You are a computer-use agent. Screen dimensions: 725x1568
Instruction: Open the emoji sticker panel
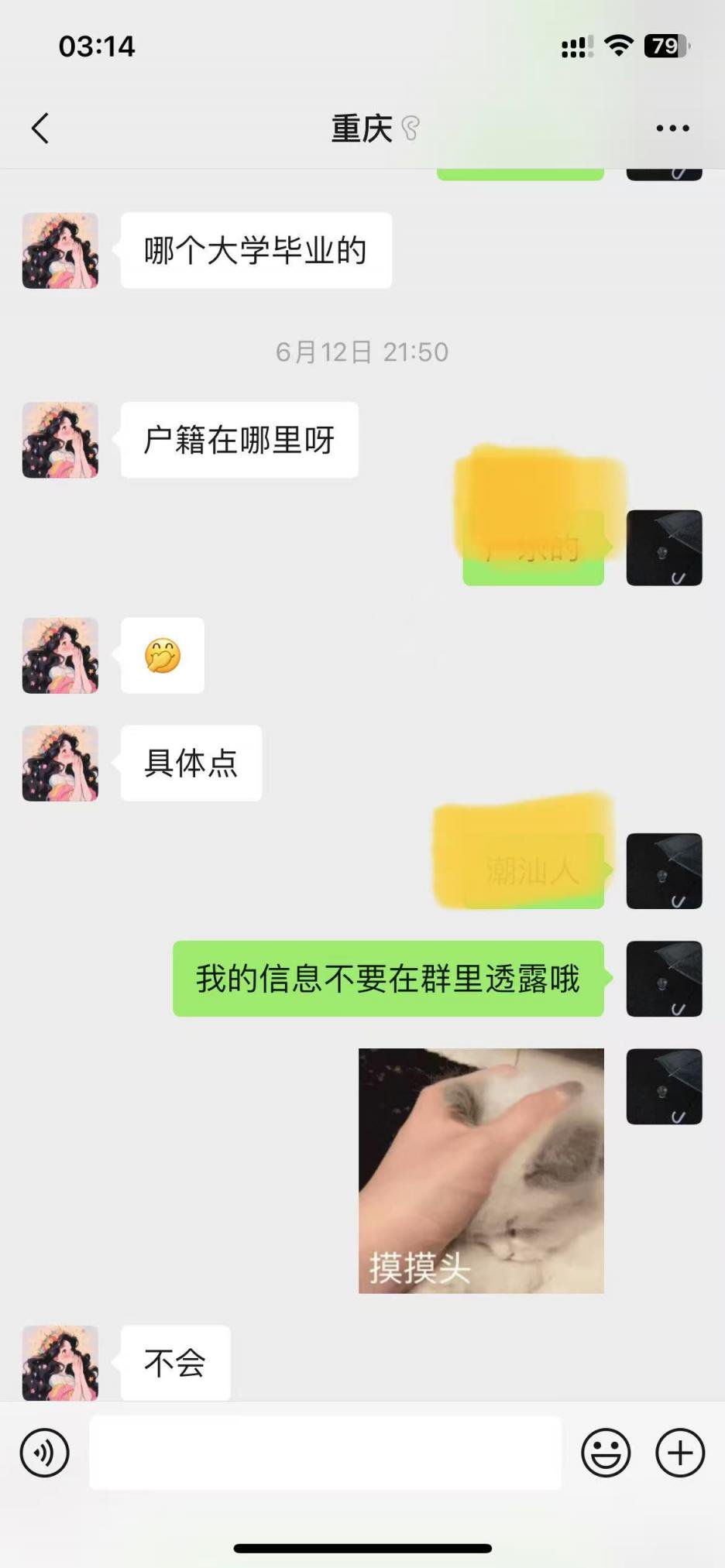coord(606,1453)
